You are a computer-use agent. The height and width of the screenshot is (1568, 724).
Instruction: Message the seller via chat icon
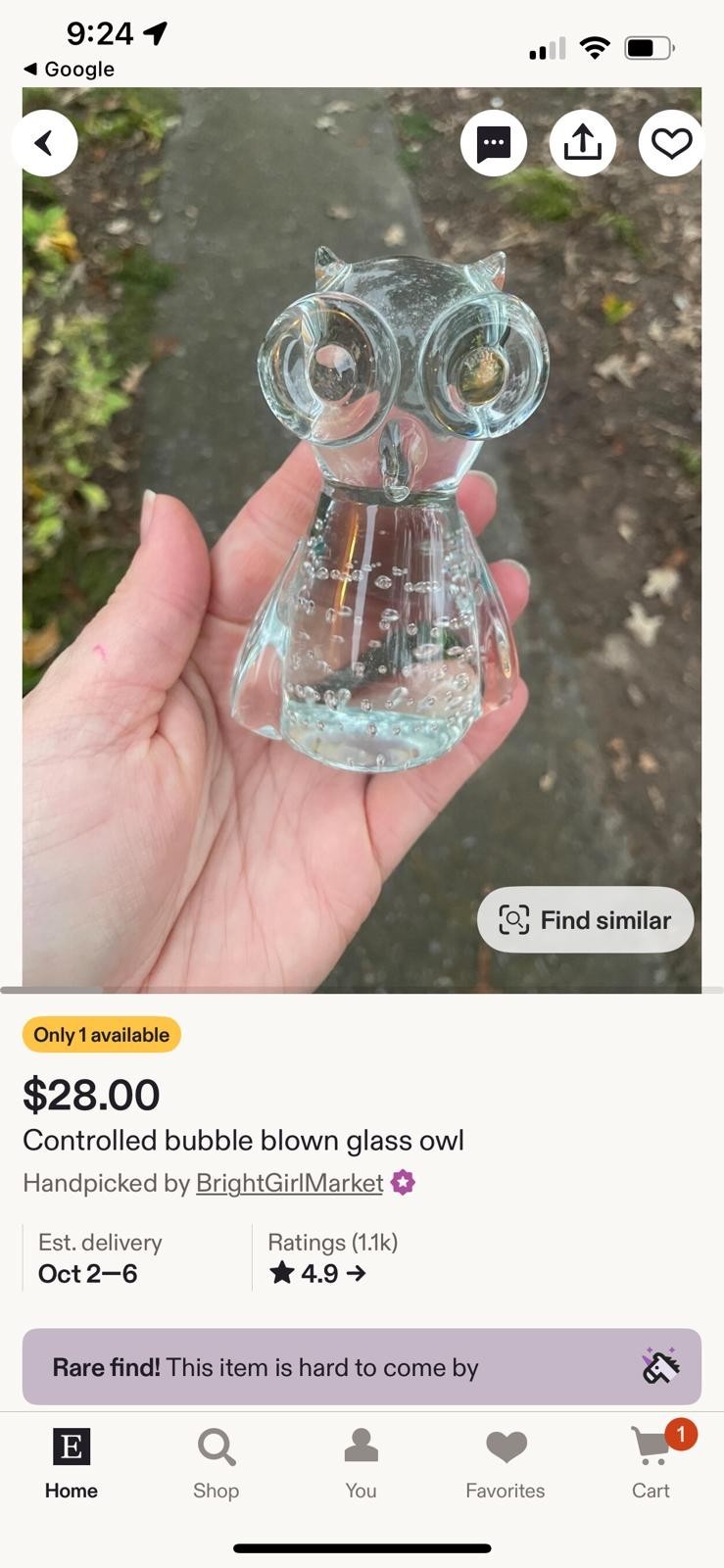click(494, 144)
